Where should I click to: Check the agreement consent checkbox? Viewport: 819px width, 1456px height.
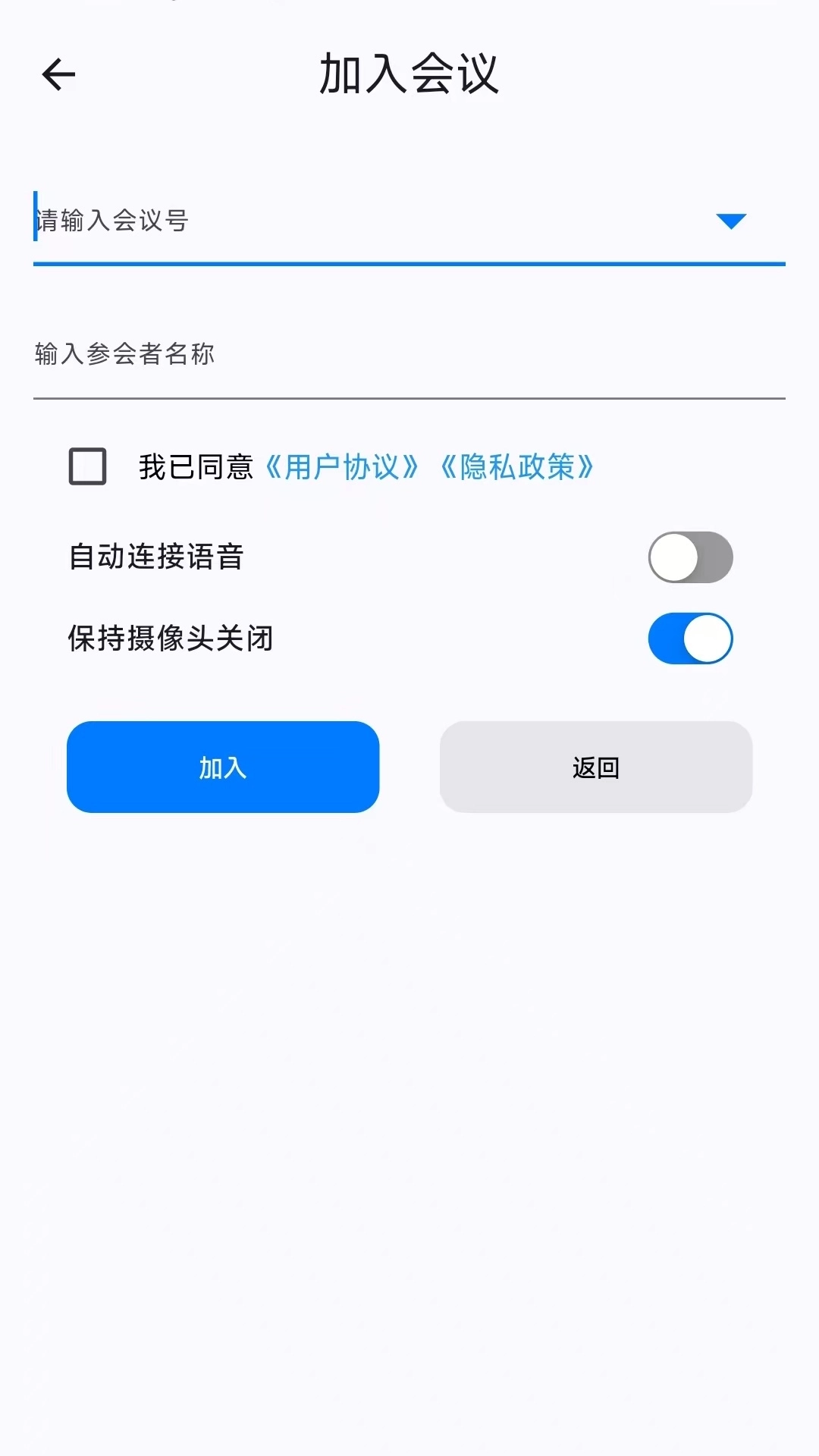86,468
